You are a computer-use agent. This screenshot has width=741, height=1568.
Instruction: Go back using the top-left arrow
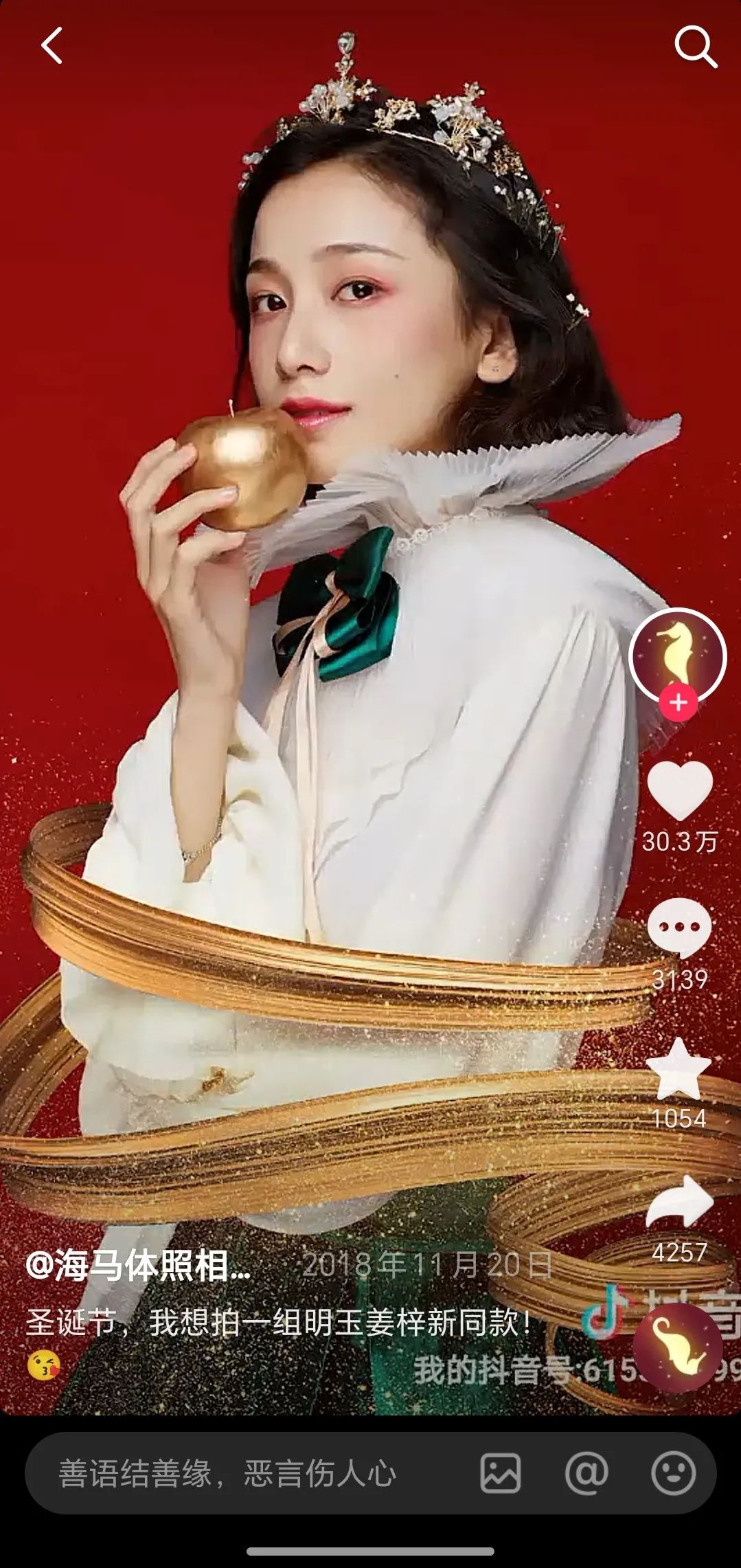pyautogui.click(x=52, y=46)
